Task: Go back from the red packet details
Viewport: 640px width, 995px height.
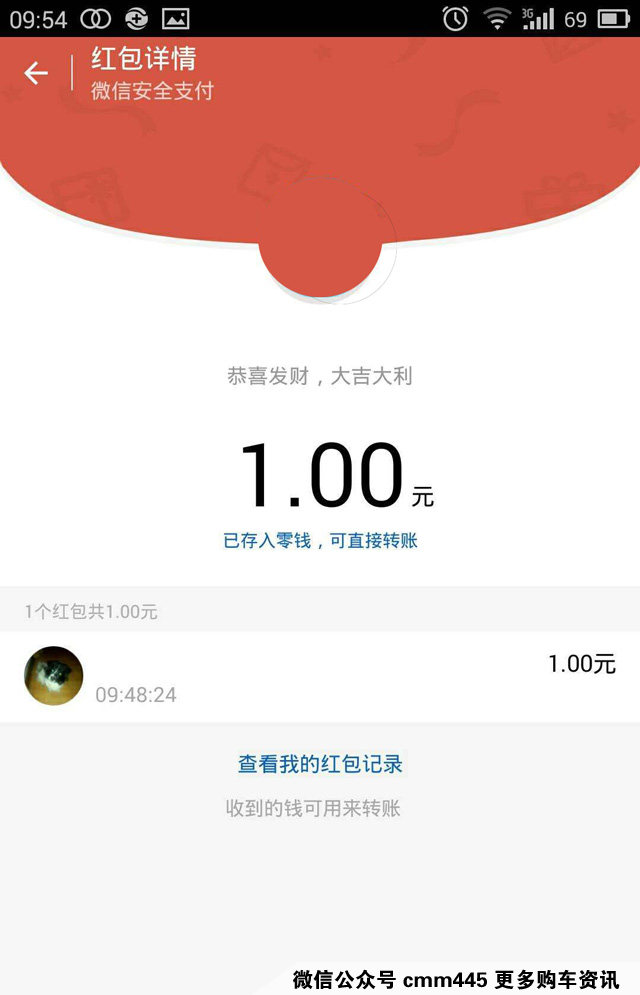Action: 36,73
